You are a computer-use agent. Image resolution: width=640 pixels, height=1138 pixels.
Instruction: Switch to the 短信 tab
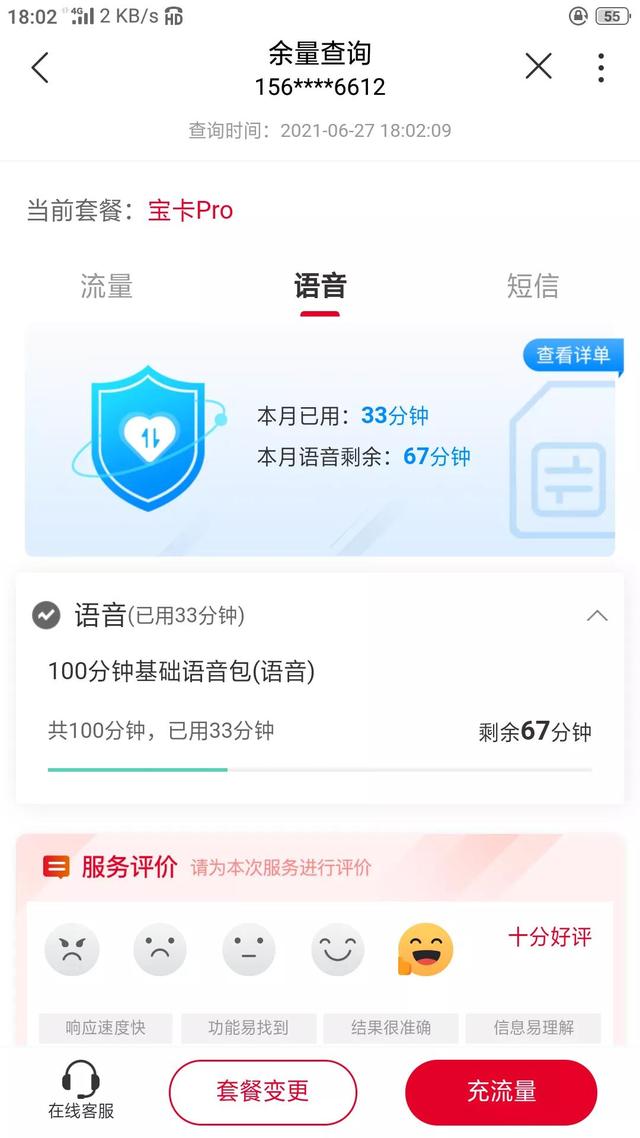(x=532, y=286)
